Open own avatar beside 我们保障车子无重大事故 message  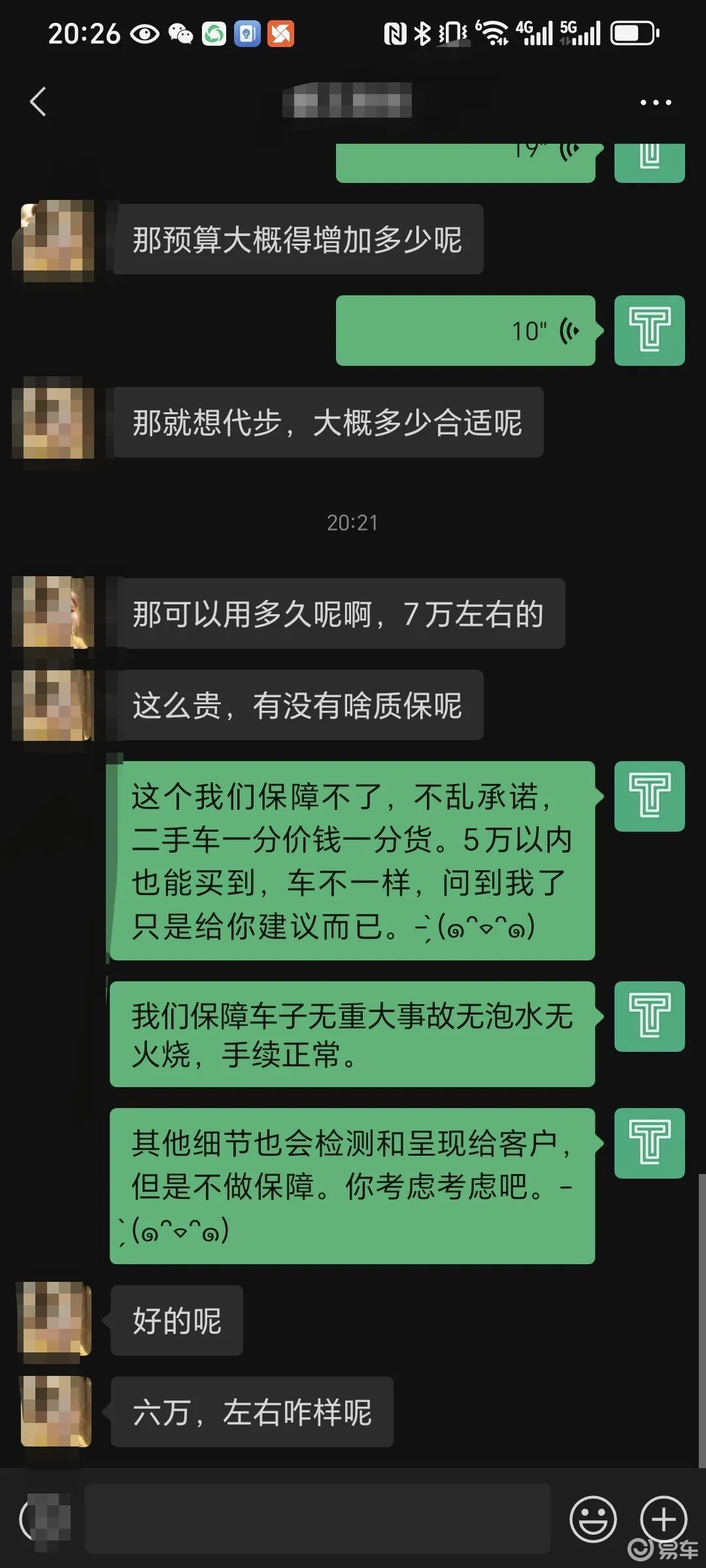tap(649, 1016)
